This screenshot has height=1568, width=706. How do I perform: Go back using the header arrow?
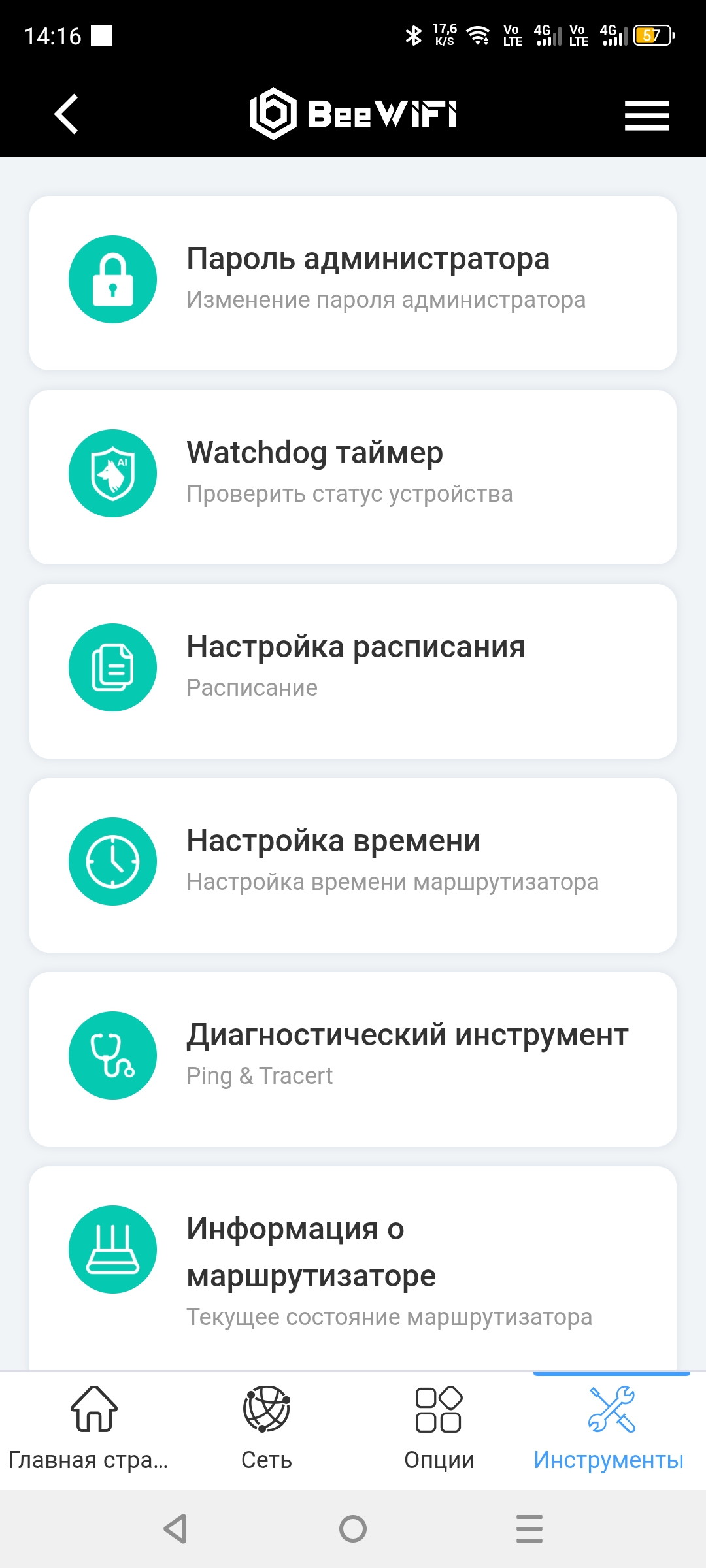(66, 114)
